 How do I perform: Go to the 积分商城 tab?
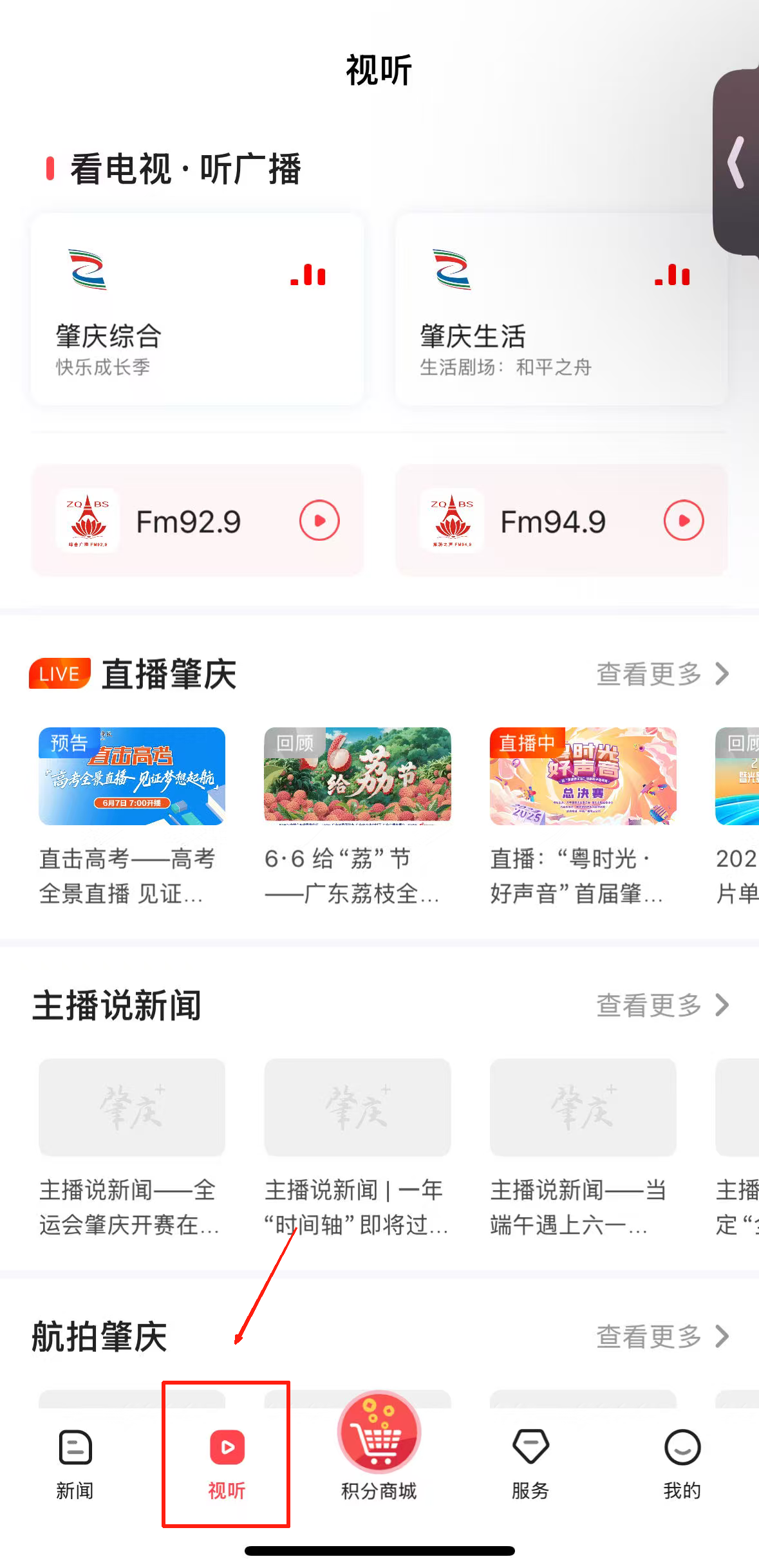tap(379, 1448)
